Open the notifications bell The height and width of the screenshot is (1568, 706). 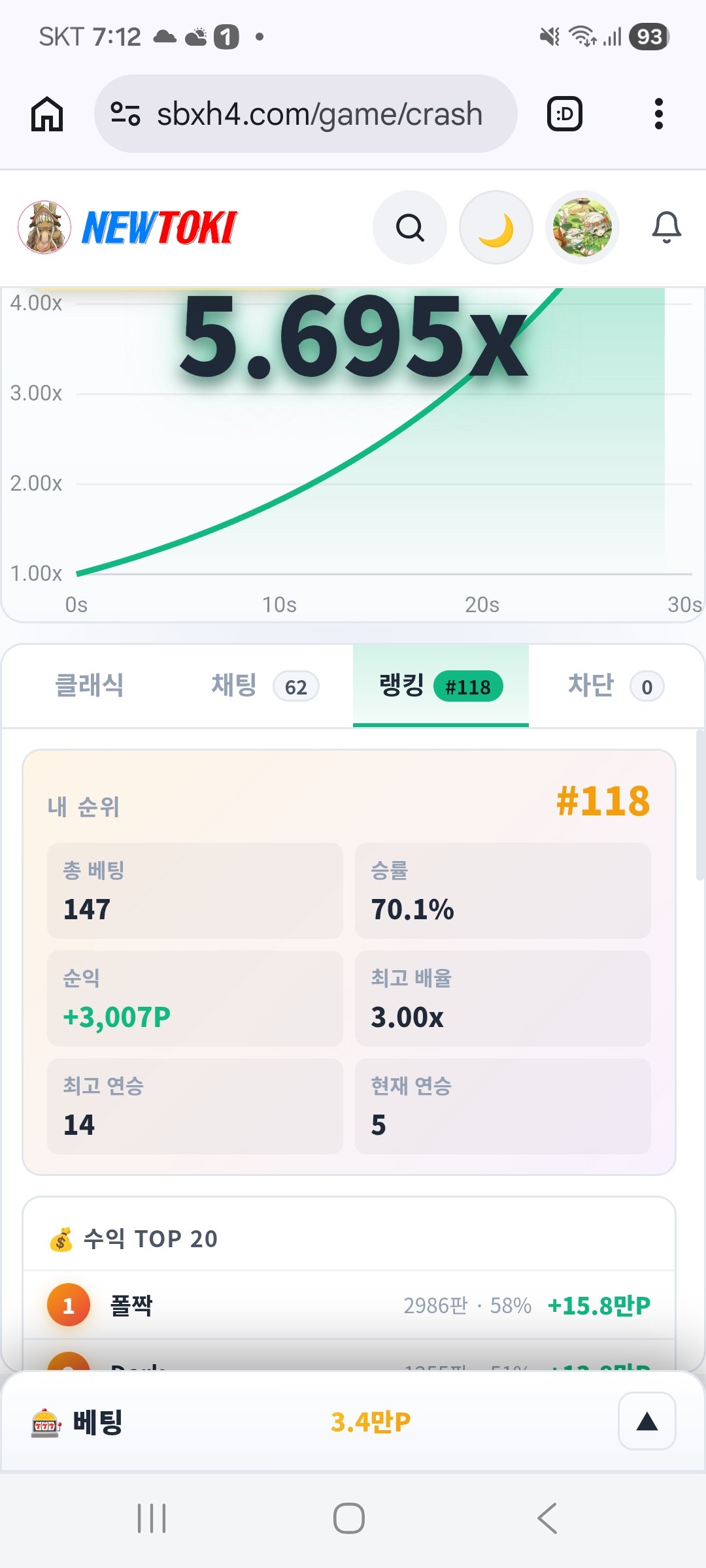pos(666,227)
